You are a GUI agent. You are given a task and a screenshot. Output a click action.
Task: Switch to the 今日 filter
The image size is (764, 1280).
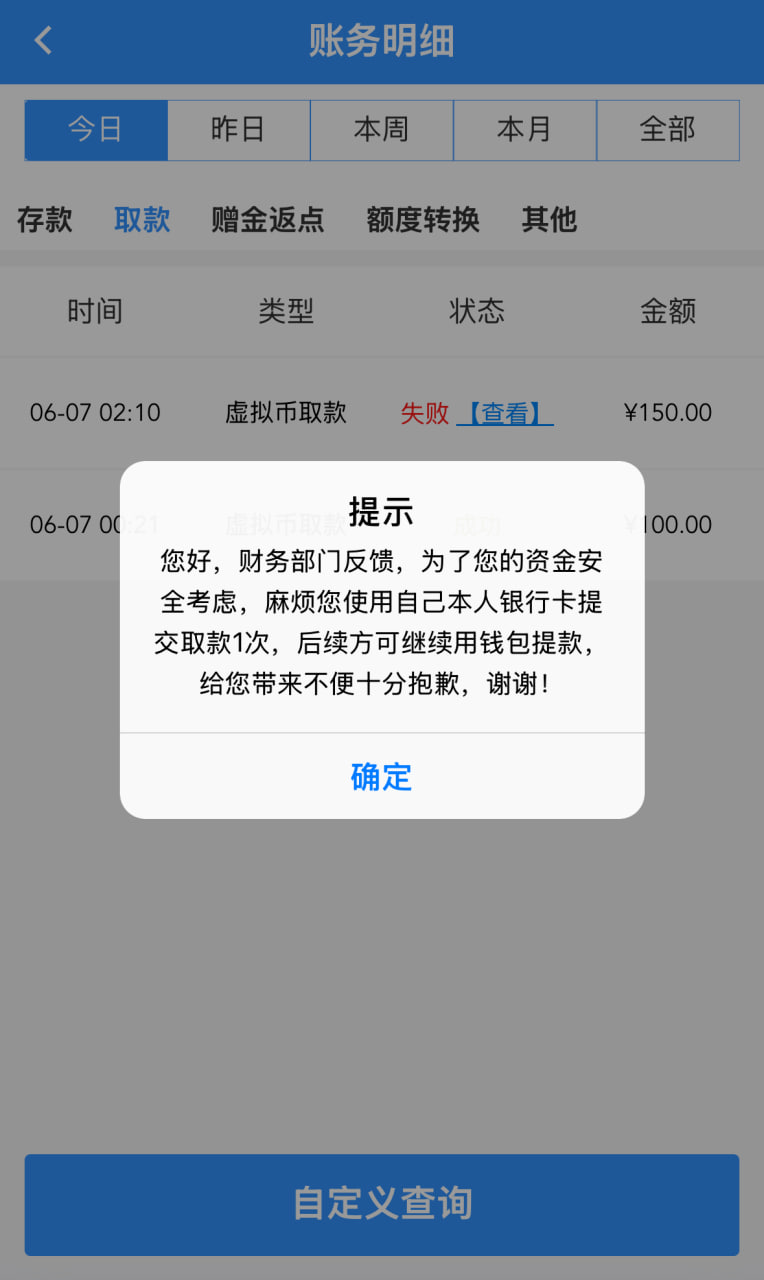click(96, 130)
